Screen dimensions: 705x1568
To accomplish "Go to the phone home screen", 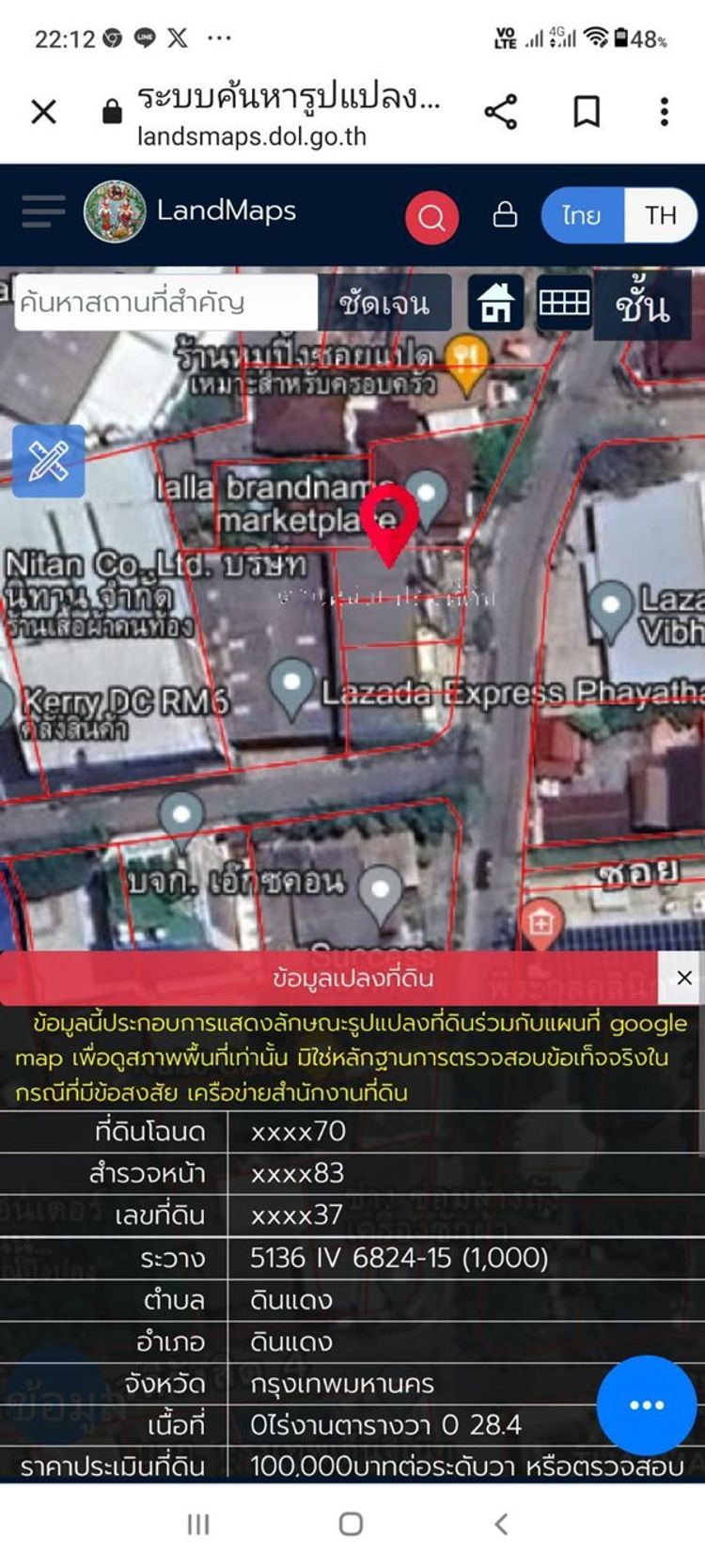I will coord(351,1524).
